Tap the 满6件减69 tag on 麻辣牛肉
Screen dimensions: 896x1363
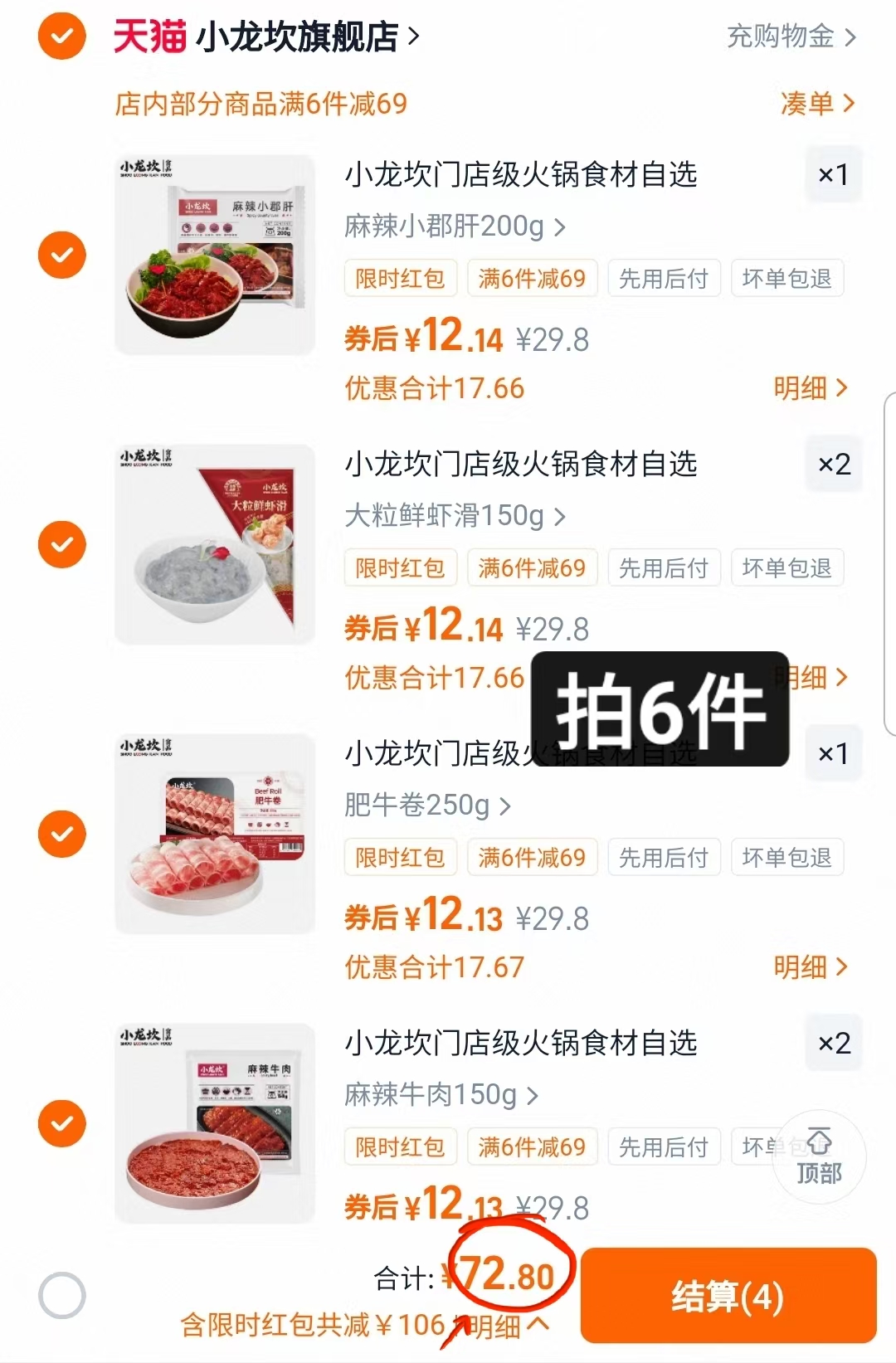[532, 1147]
